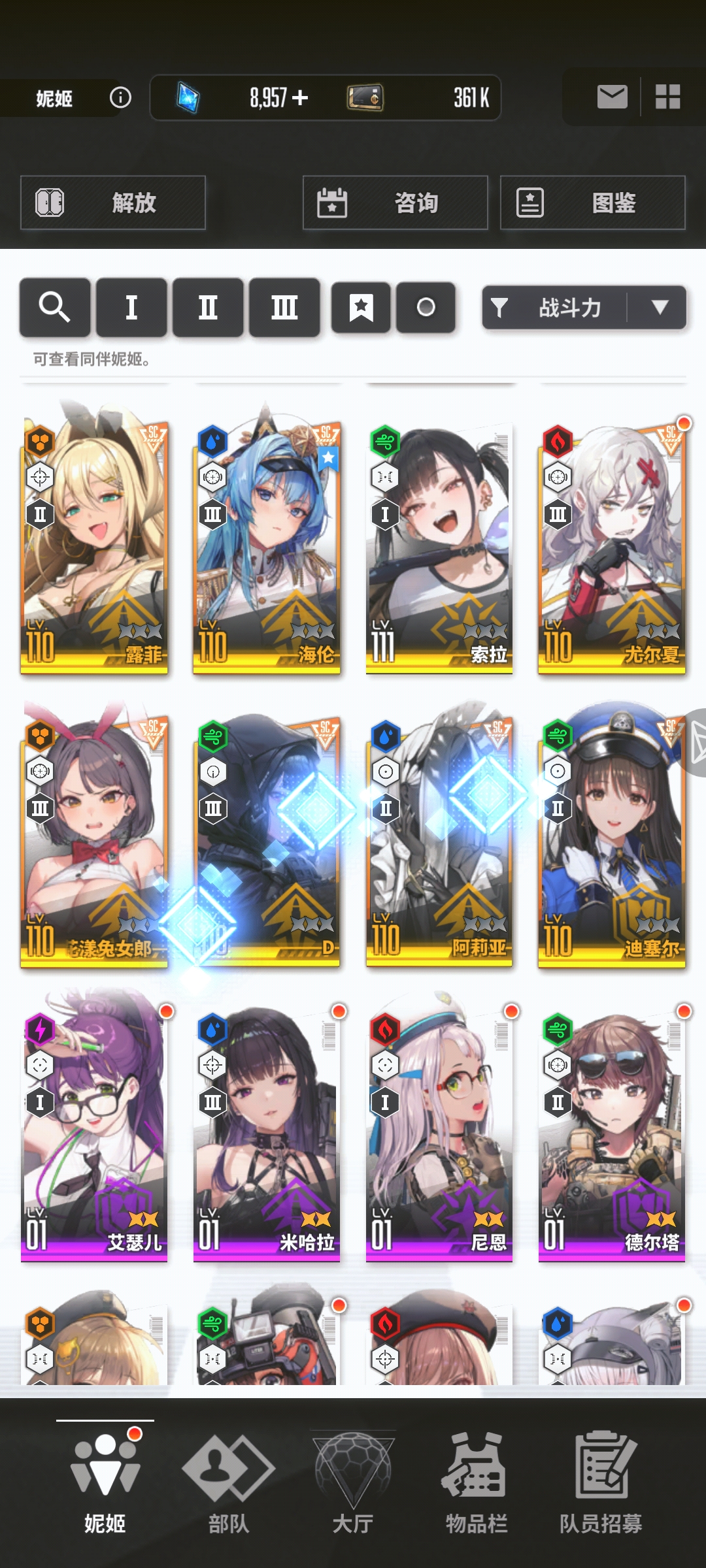Search characters with the magnifier
The width and height of the screenshot is (706, 1568).
55,307
